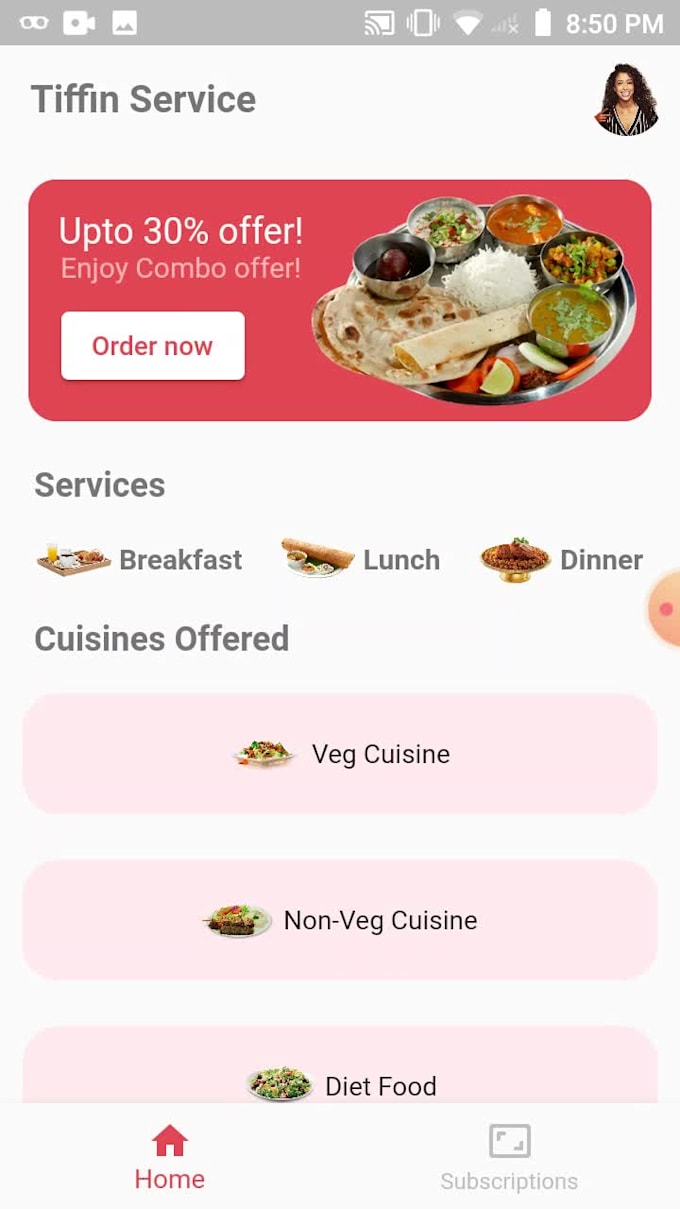This screenshot has width=680, height=1209.
Task: Go to the Home tab
Action: 170,1157
